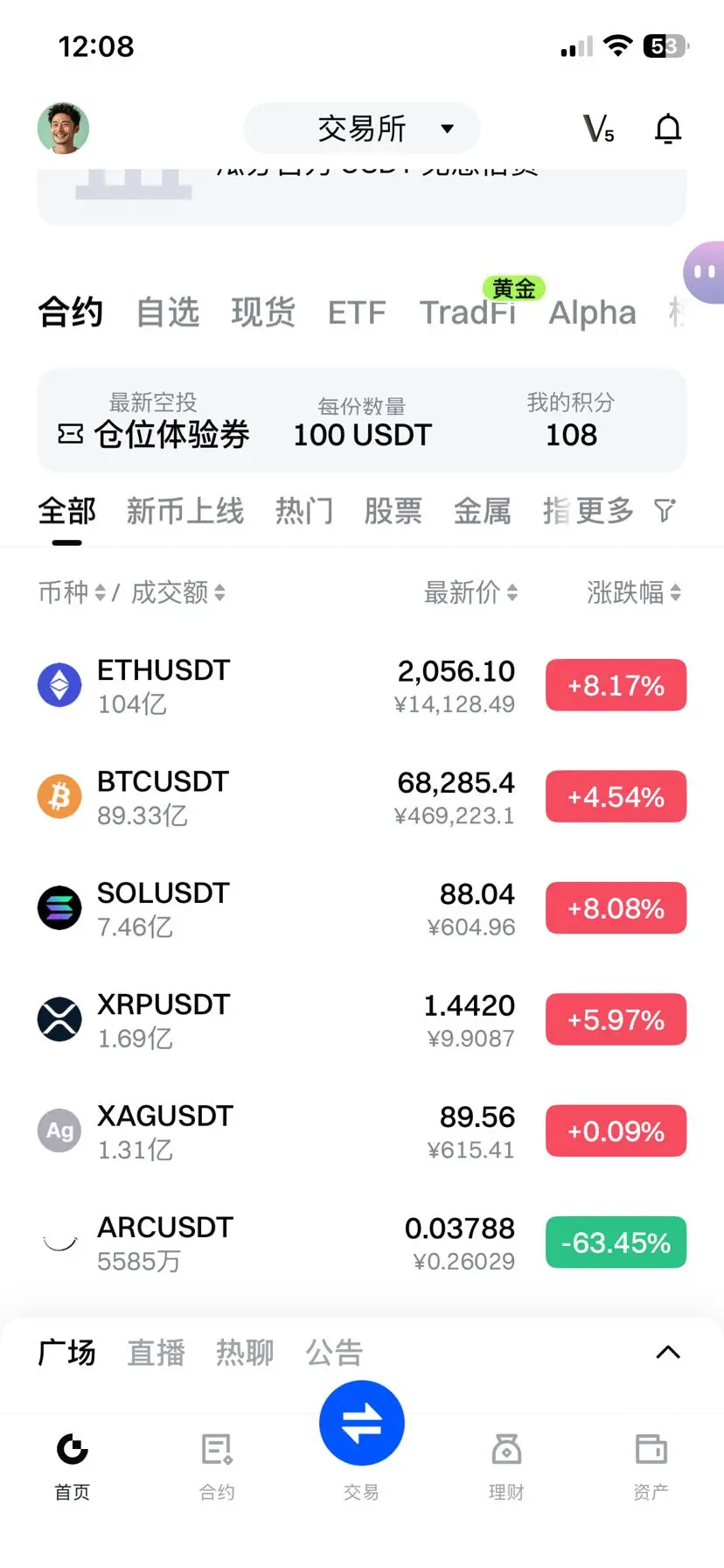This screenshot has height=1568, width=724.
Task: Show the 热门 category
Action: (304, 511)
